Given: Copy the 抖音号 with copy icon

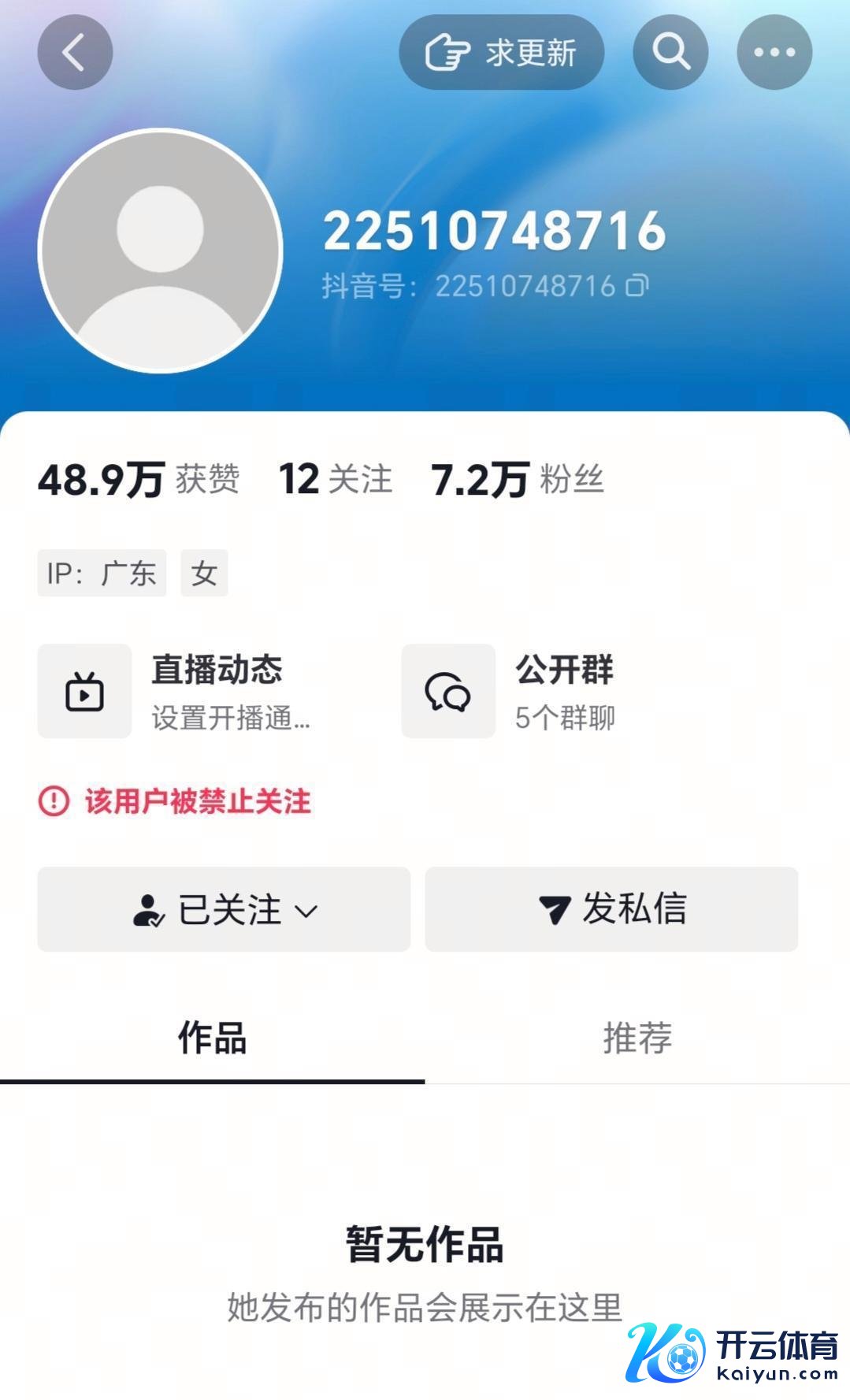Looking at the screenshot, I should tap(637, 285).
